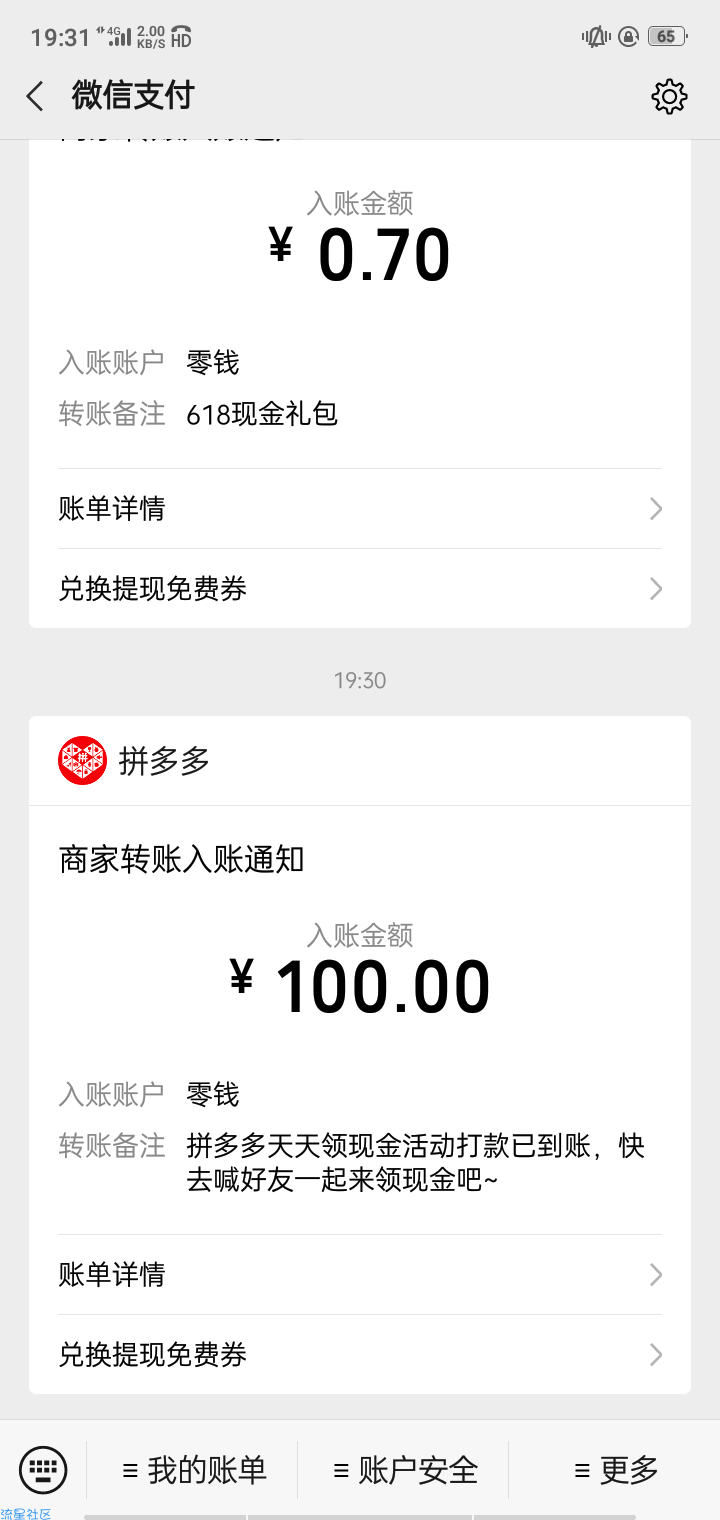Switch to the keyboard input icon
This screenshot has width=720, height=1520.
(43, 1470)
